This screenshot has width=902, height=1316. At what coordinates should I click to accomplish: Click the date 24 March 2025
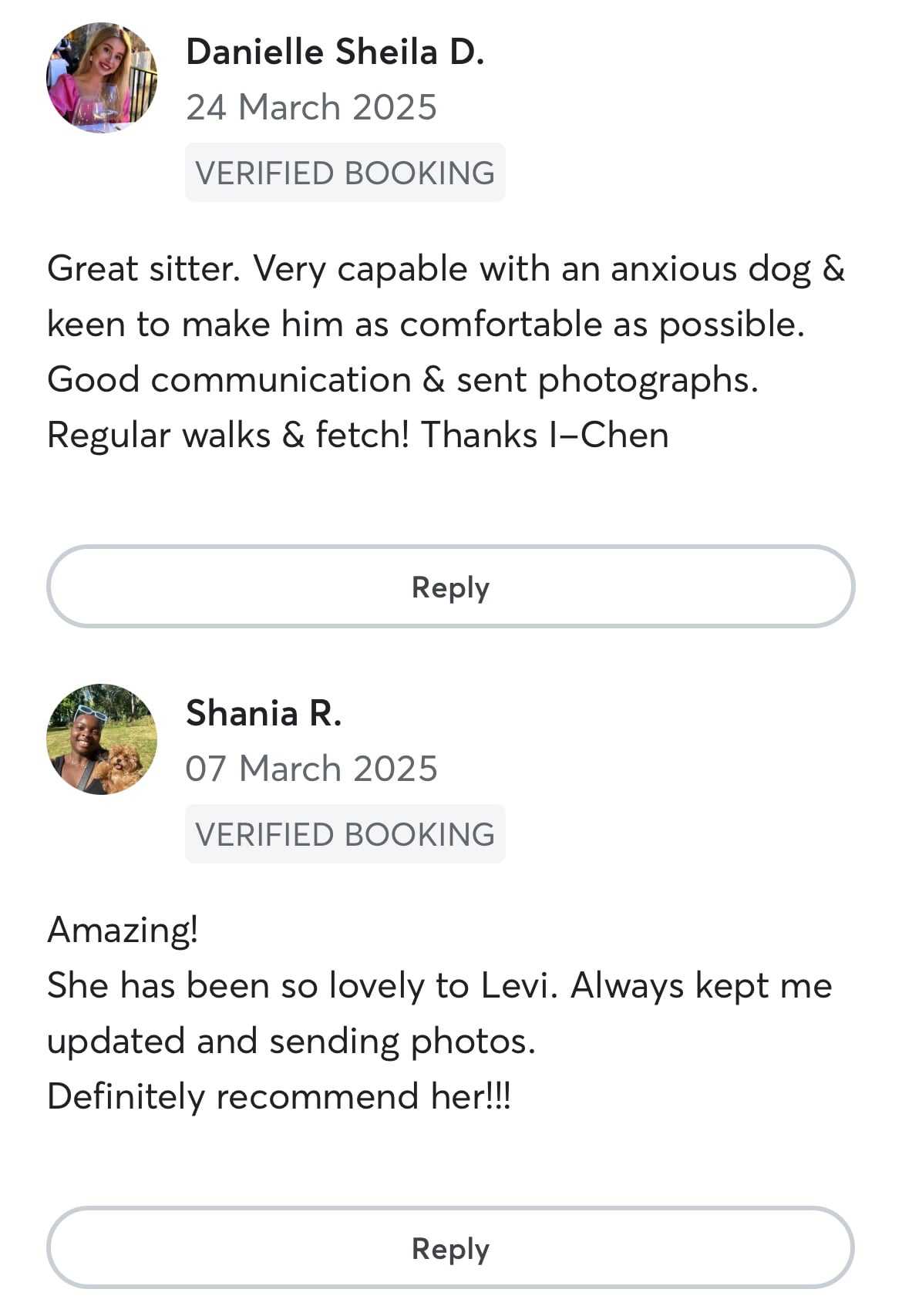coord(312,107)
